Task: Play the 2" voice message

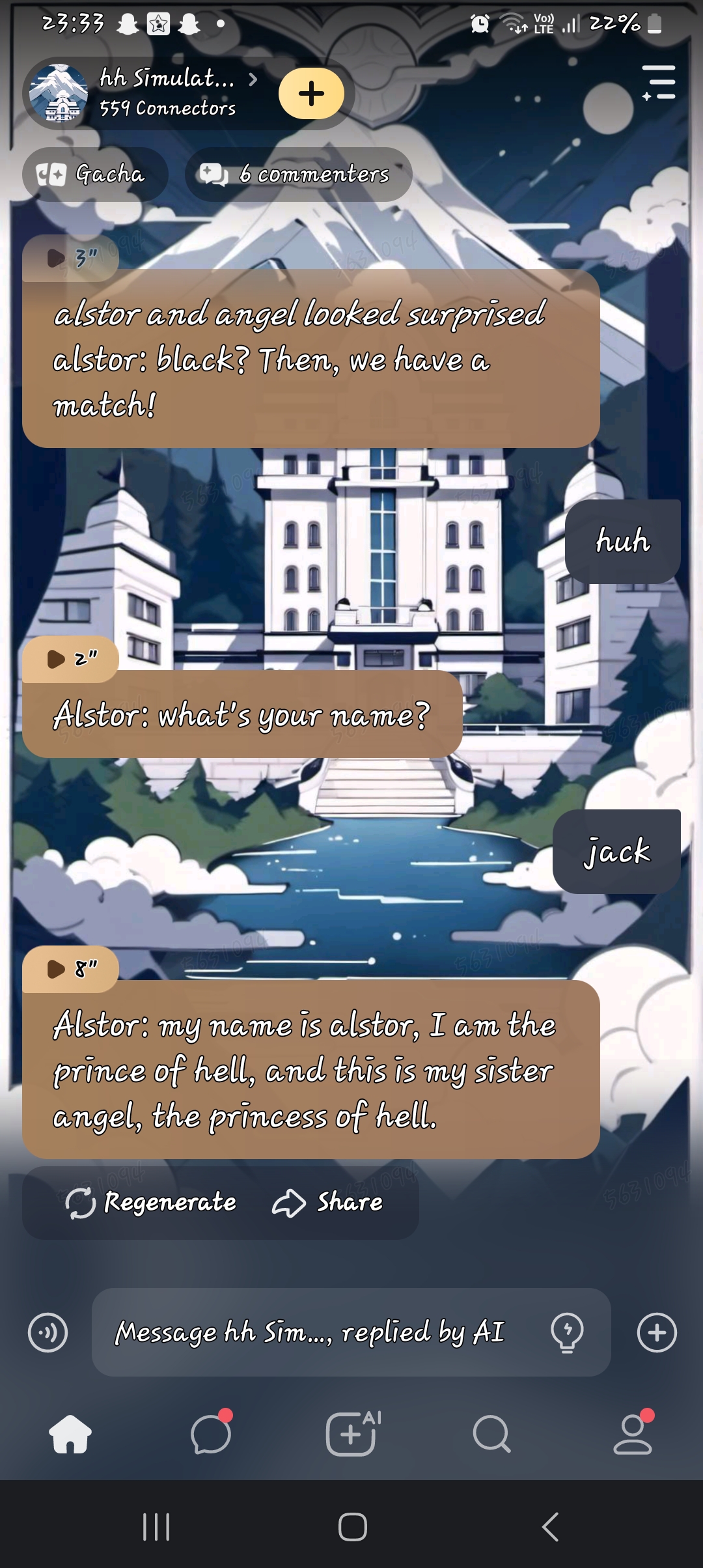Action: click(x=70, y=659)
